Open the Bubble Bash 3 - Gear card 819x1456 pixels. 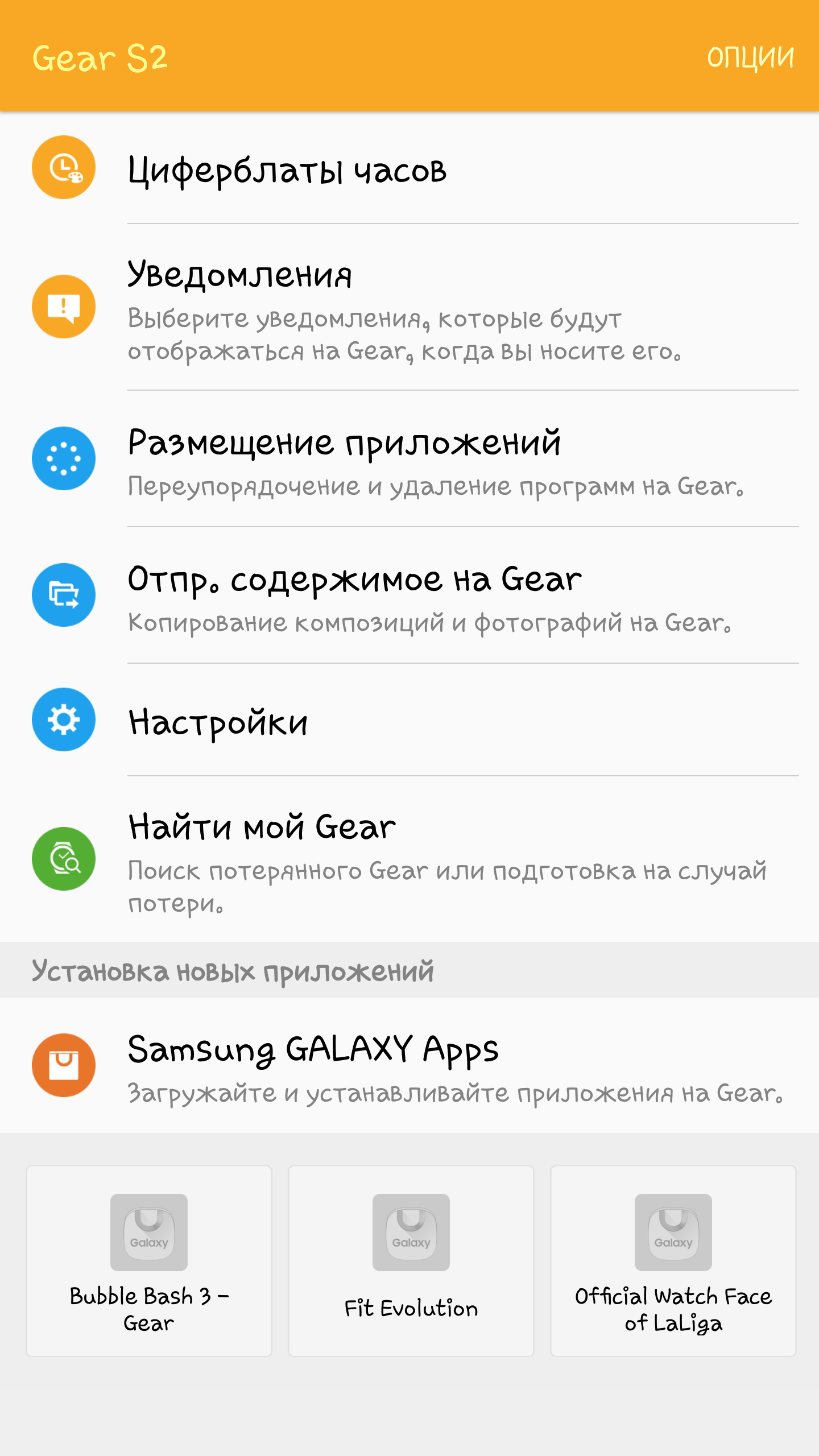pos(149,1261)
